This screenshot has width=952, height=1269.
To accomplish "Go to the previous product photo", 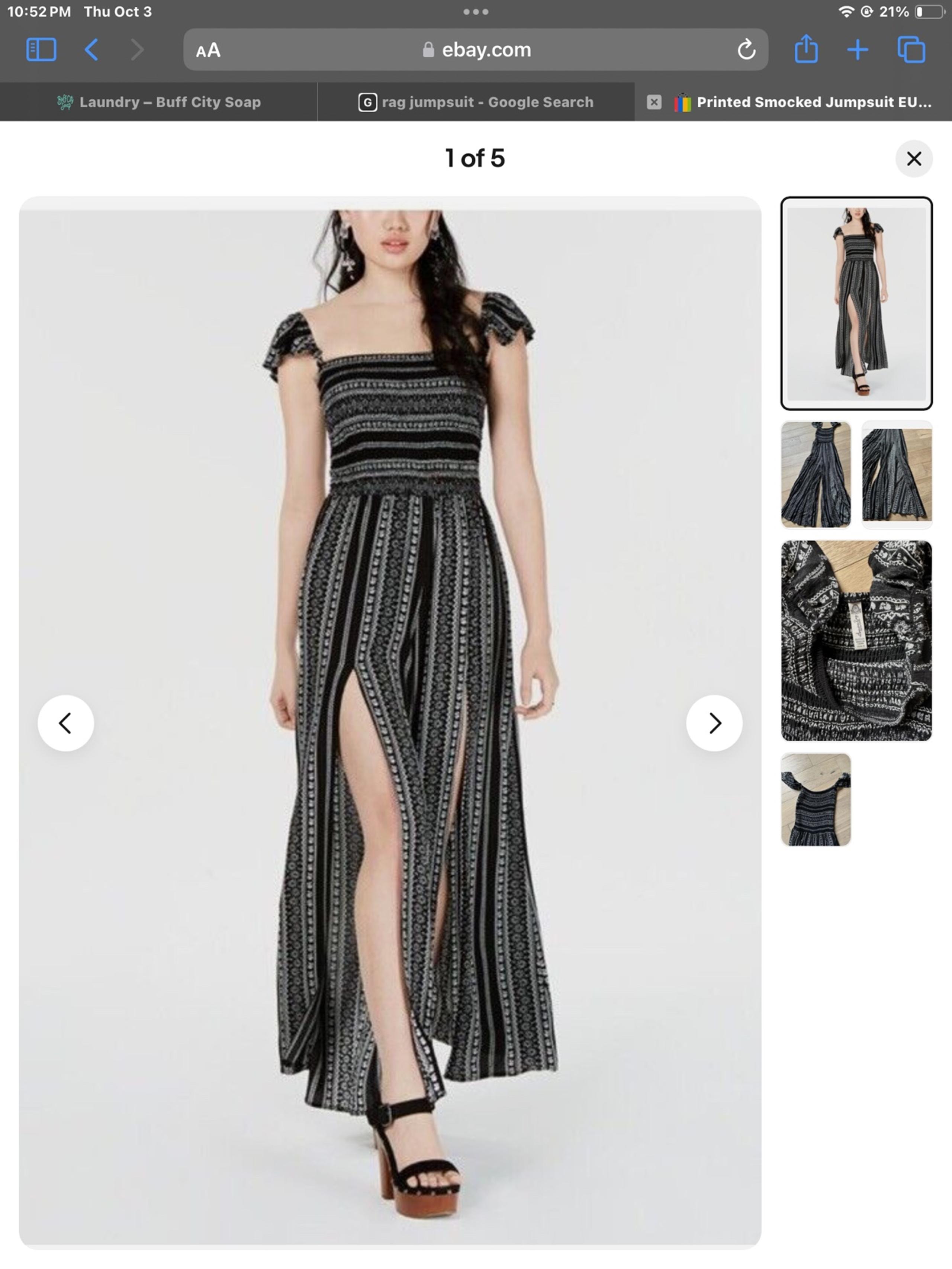I will [65, 723].
